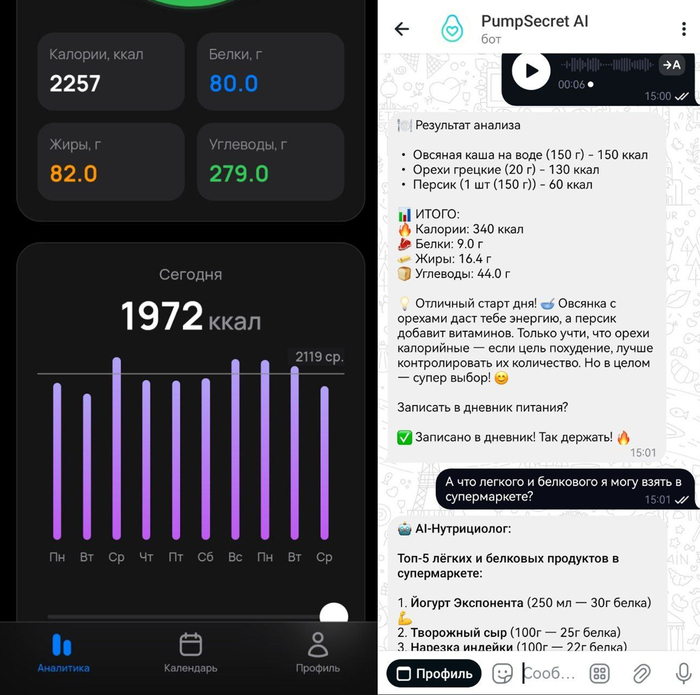Open the sticker and emoji panel

point(502,673)
